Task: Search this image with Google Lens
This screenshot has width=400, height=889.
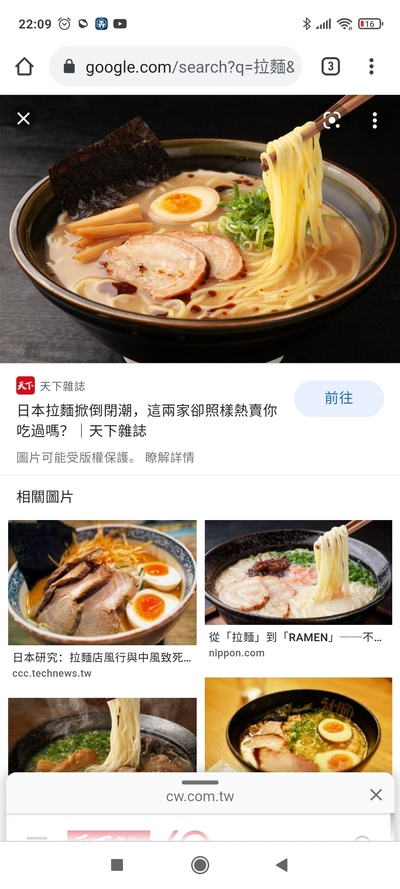Action: pyautogui.click(x=331, y=120)
